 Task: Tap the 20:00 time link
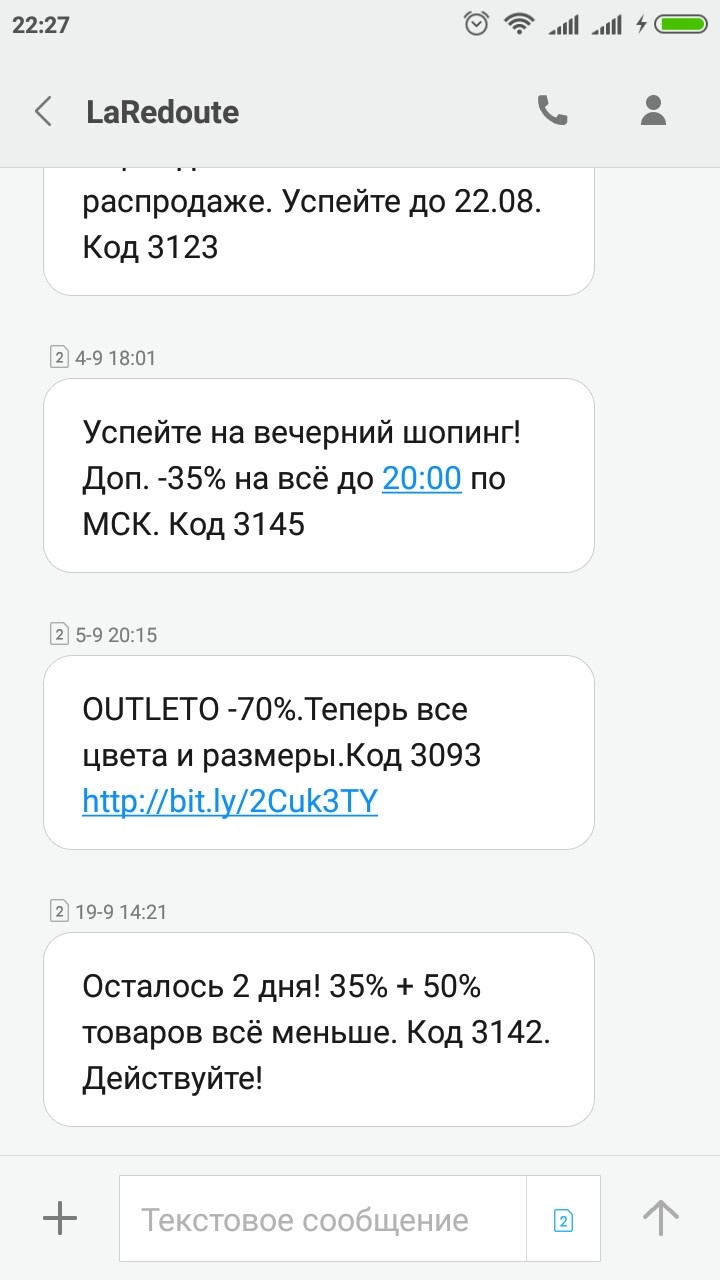[421, 479]
